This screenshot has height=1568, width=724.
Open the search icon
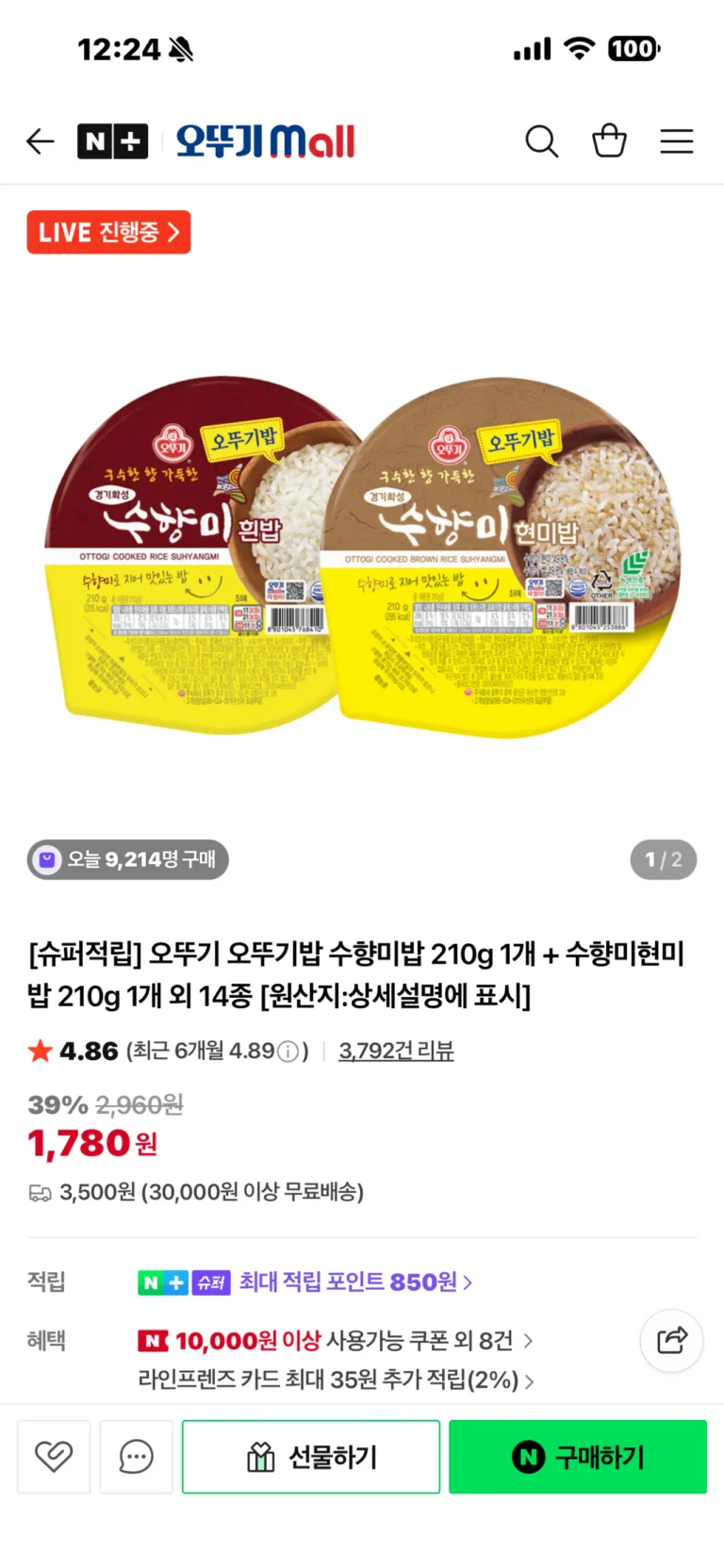point(541,141)
